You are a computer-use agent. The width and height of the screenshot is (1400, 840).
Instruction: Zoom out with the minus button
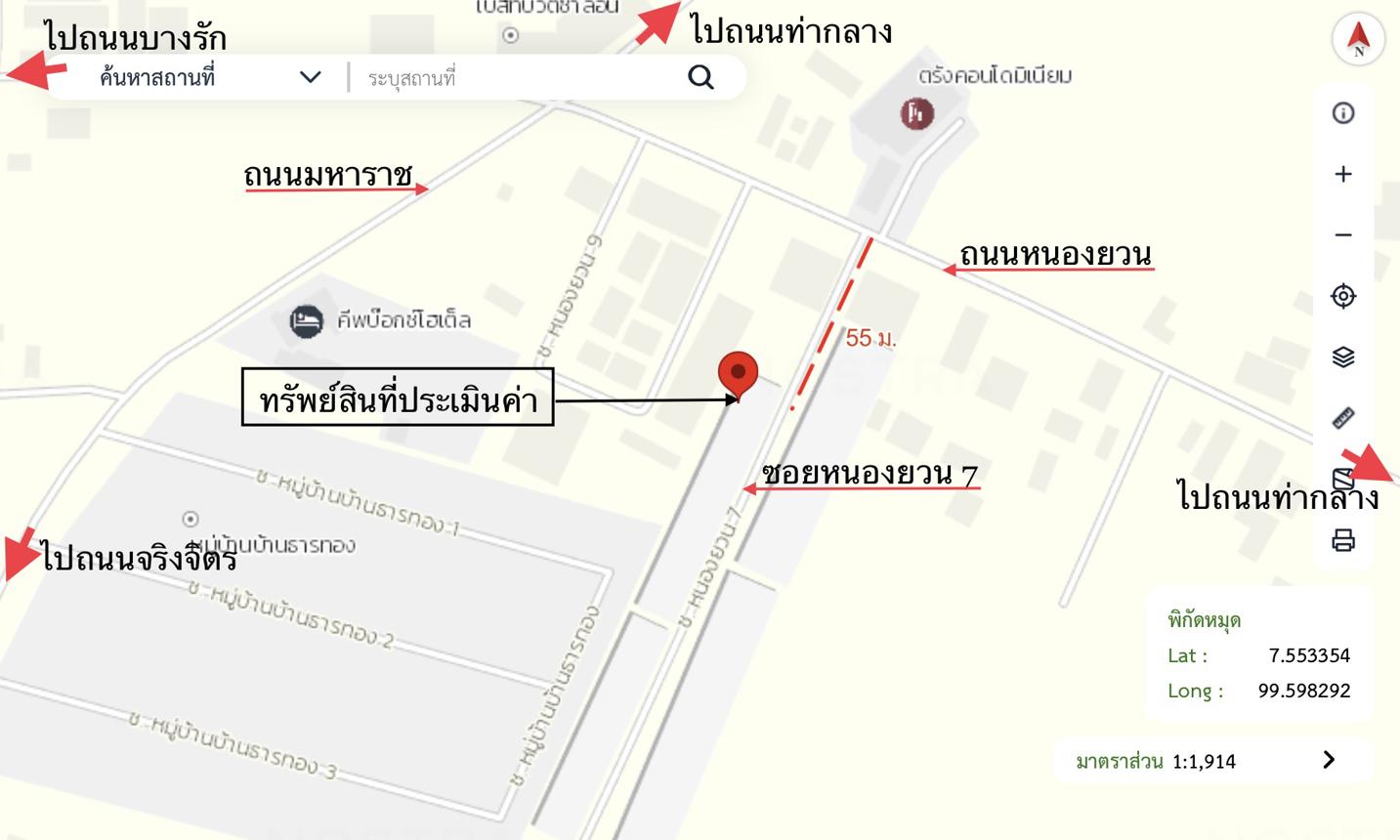pyautogui.click(x=1343, y=234)
